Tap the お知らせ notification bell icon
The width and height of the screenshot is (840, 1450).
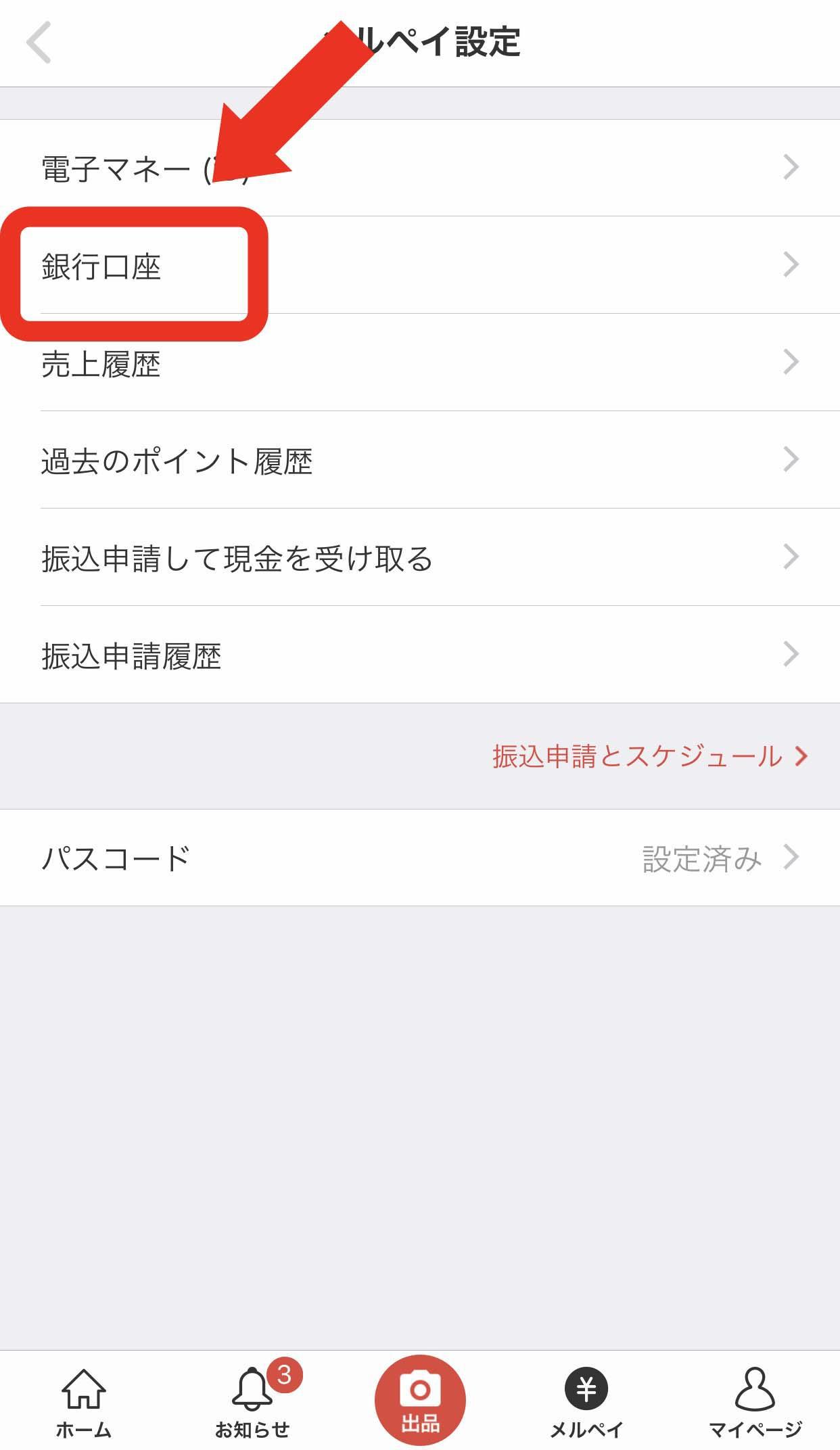click(x=251, y=1384)
